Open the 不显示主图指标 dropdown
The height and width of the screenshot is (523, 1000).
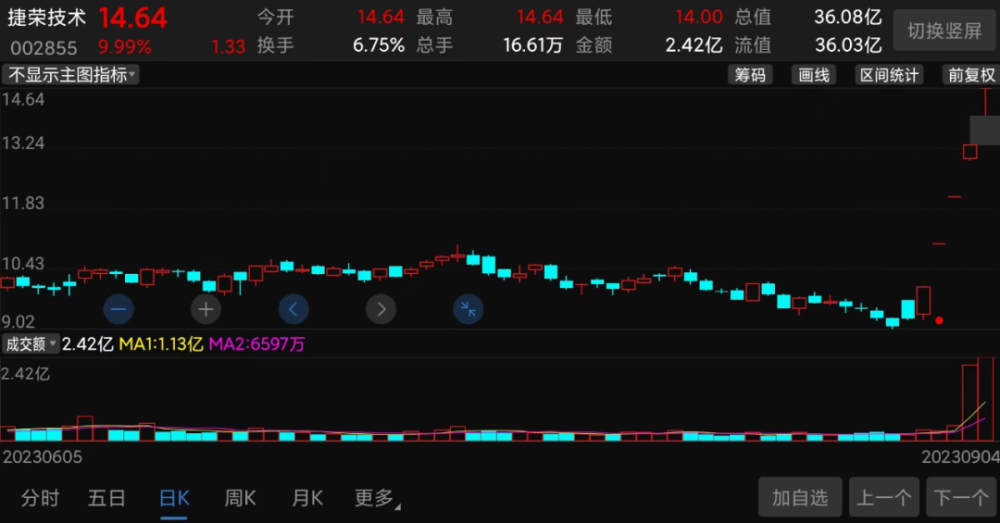click(x=72, y=75)
